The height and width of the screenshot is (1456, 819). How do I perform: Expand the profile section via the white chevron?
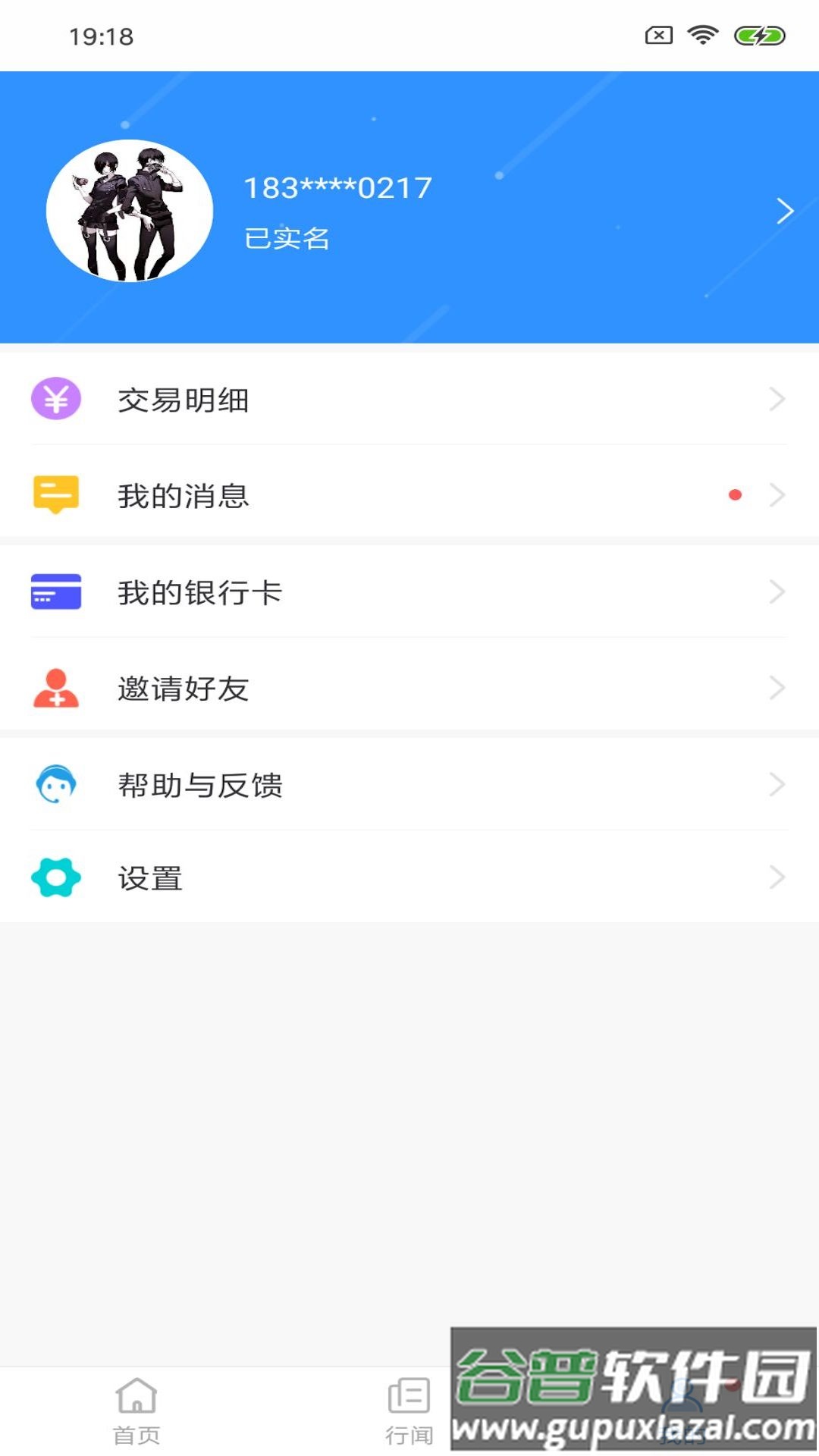[783, 211]
